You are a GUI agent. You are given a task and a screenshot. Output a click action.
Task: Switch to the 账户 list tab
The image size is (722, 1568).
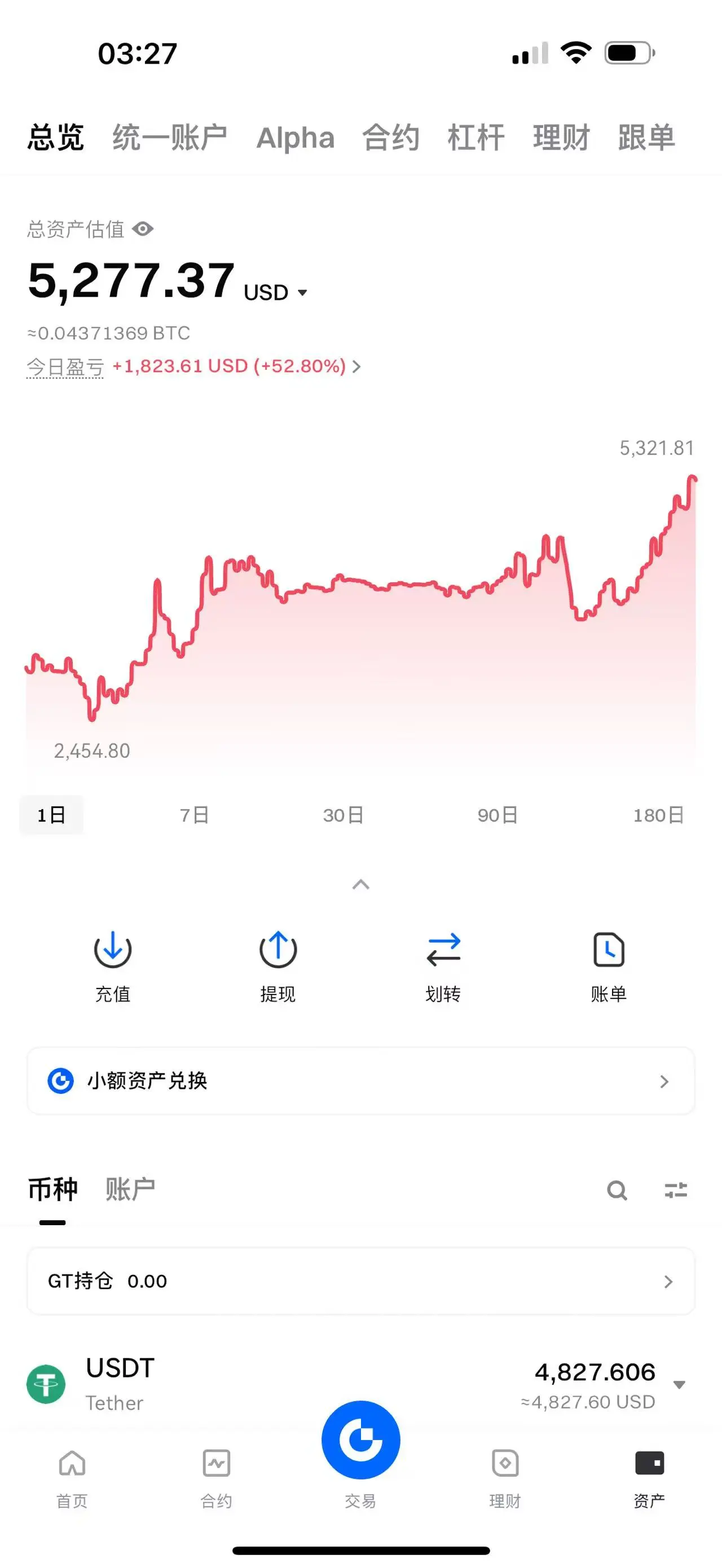click(130, 1190)
